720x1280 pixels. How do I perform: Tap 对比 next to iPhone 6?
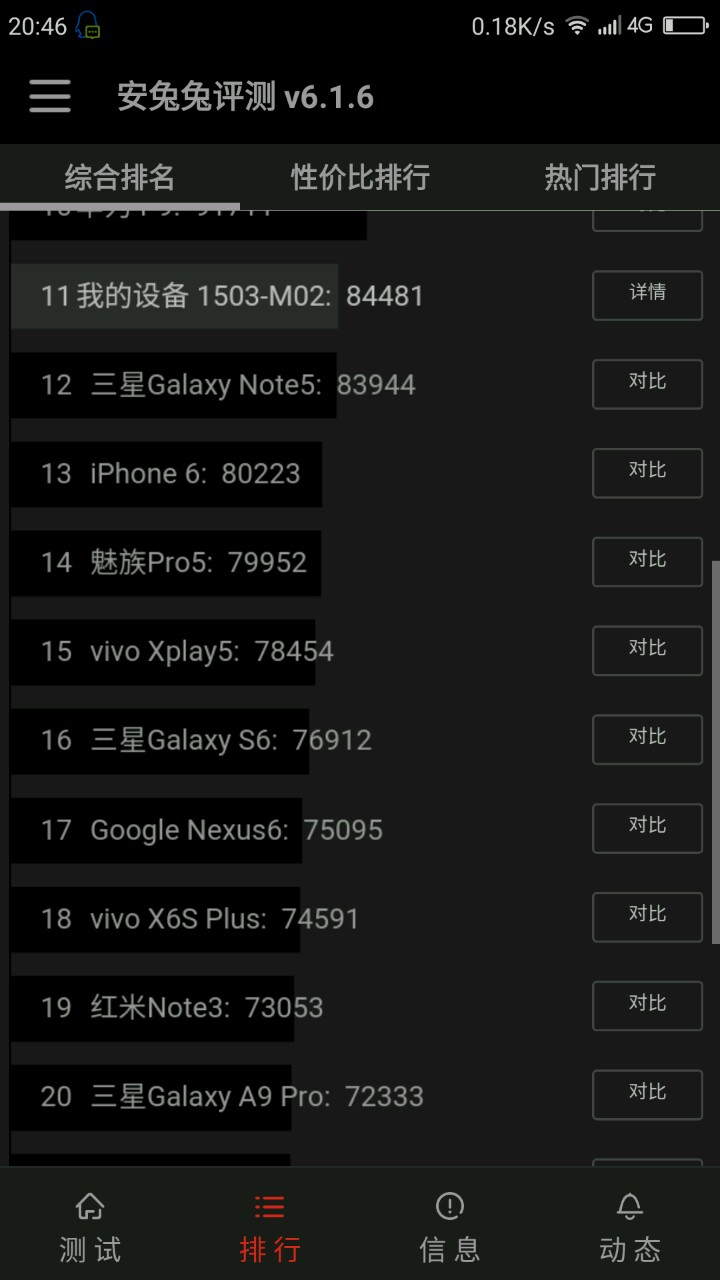point(647,473)
